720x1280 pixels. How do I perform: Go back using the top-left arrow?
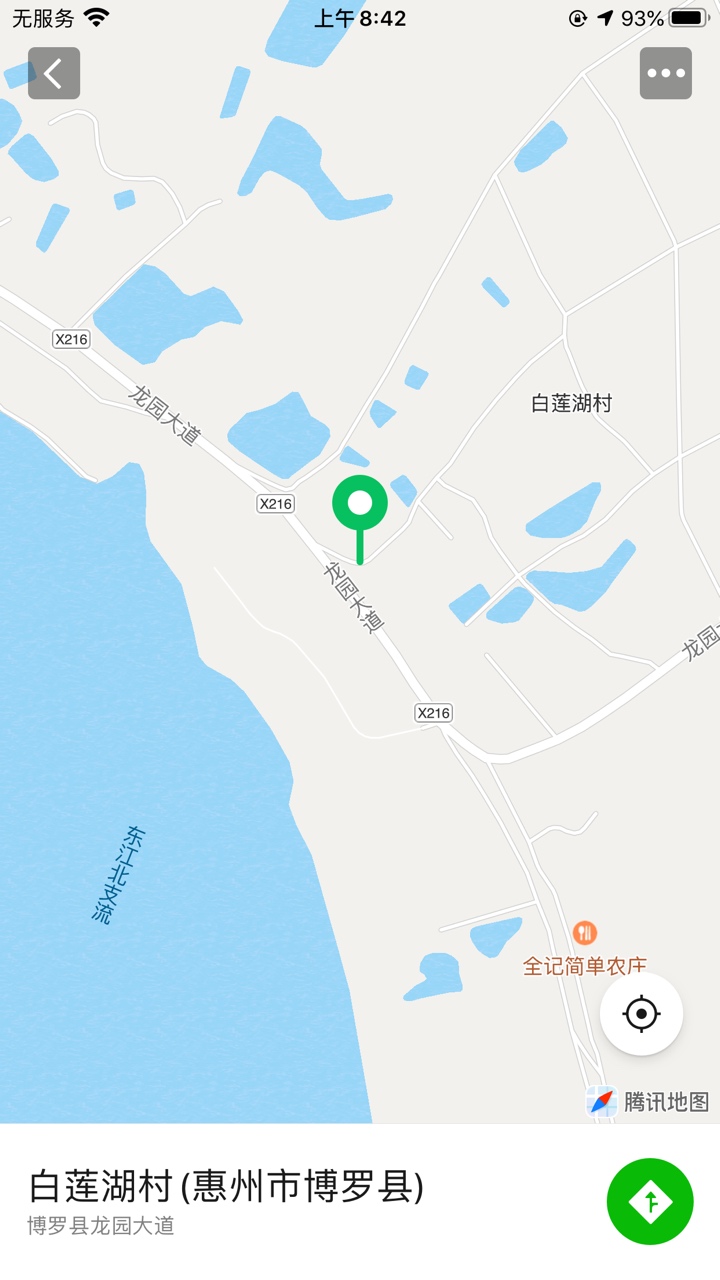tap(54, 73)
